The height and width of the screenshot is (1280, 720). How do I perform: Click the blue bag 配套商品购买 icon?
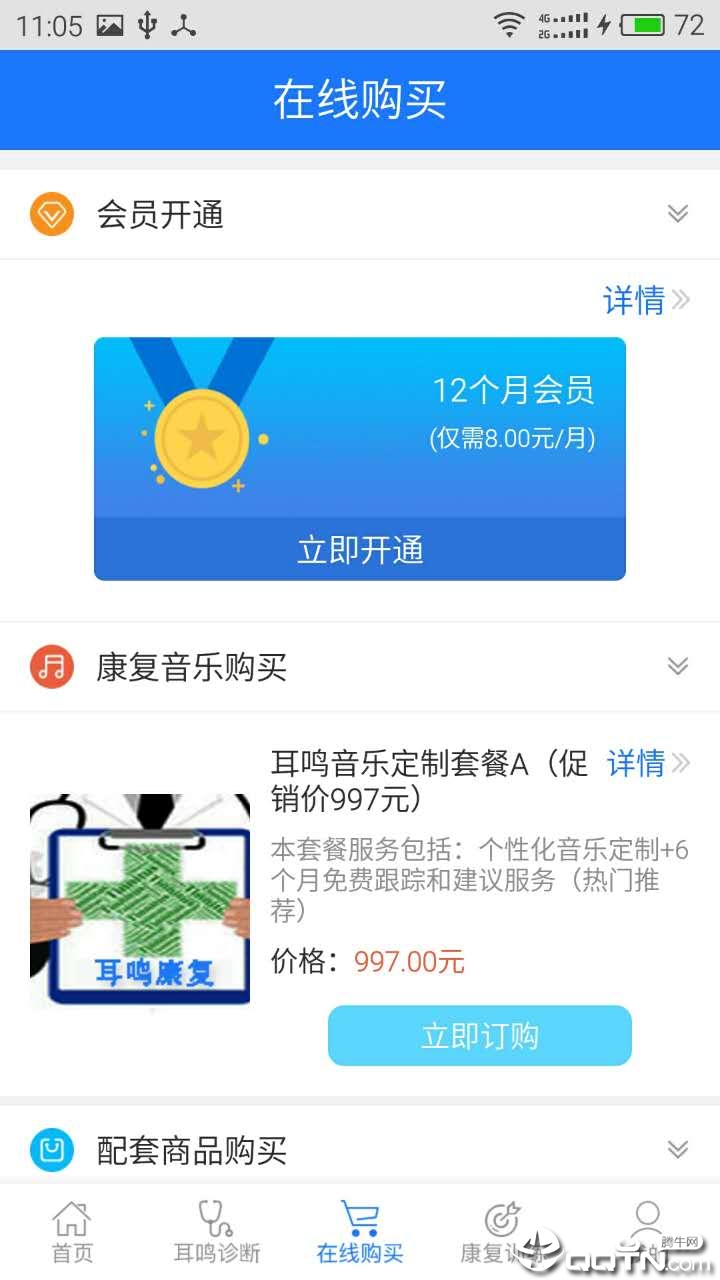(x=52, y=1150)
